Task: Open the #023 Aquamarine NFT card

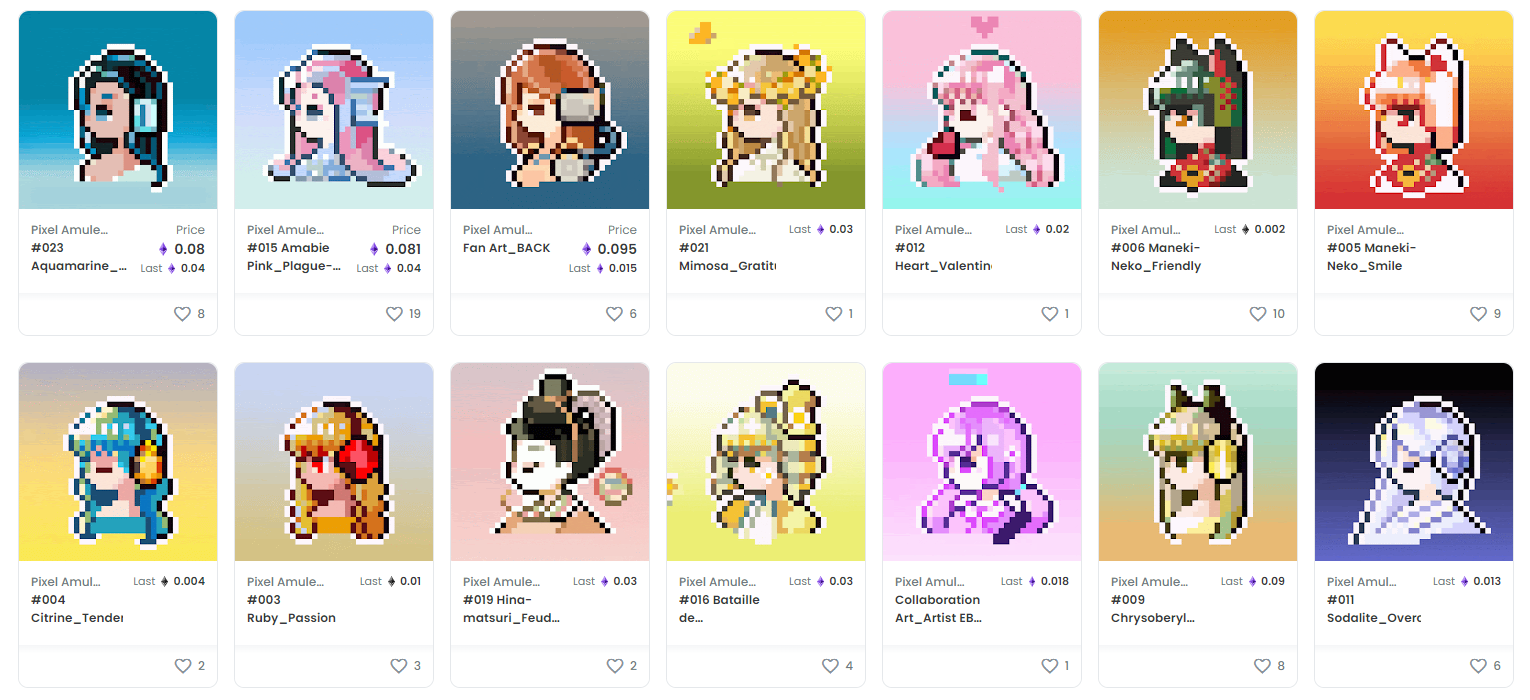Action: (x=118, y=110)
